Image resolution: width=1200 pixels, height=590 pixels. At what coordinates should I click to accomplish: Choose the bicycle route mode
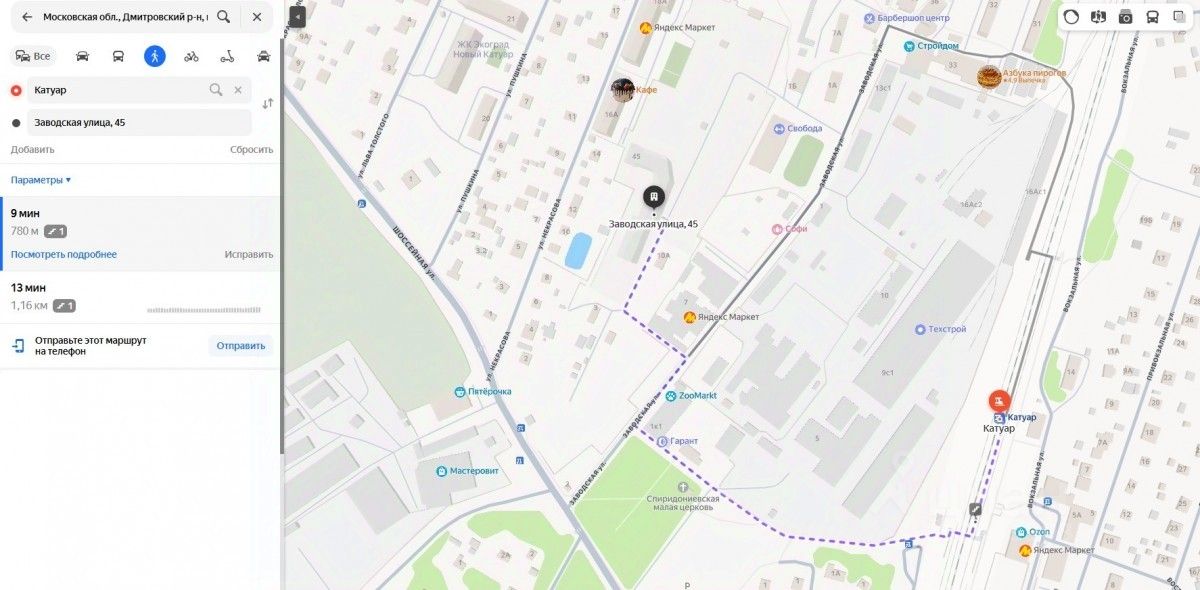tap(191, 56)
